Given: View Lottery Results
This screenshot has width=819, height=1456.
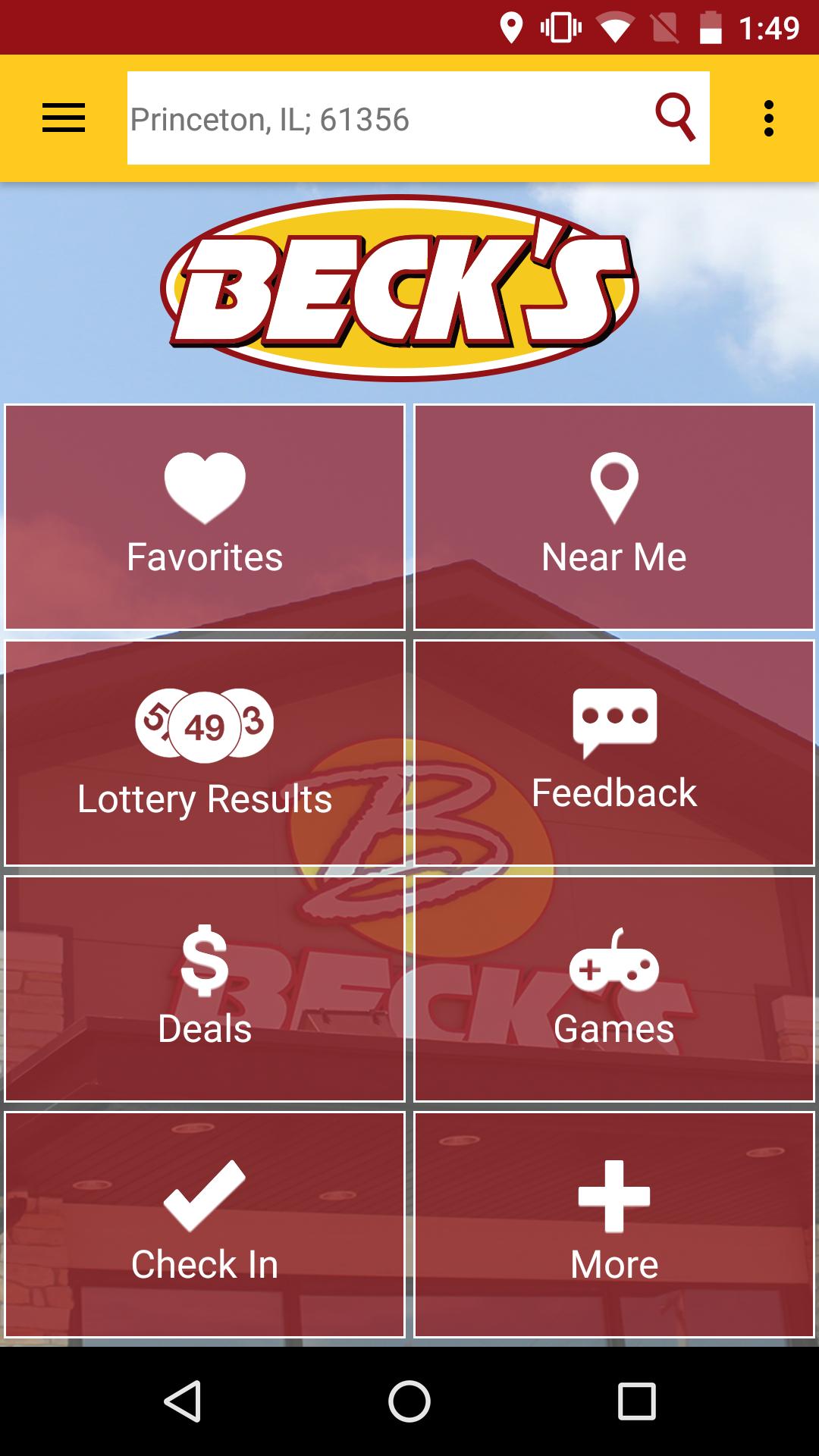Looking at the screenshot, I should 205,753.
